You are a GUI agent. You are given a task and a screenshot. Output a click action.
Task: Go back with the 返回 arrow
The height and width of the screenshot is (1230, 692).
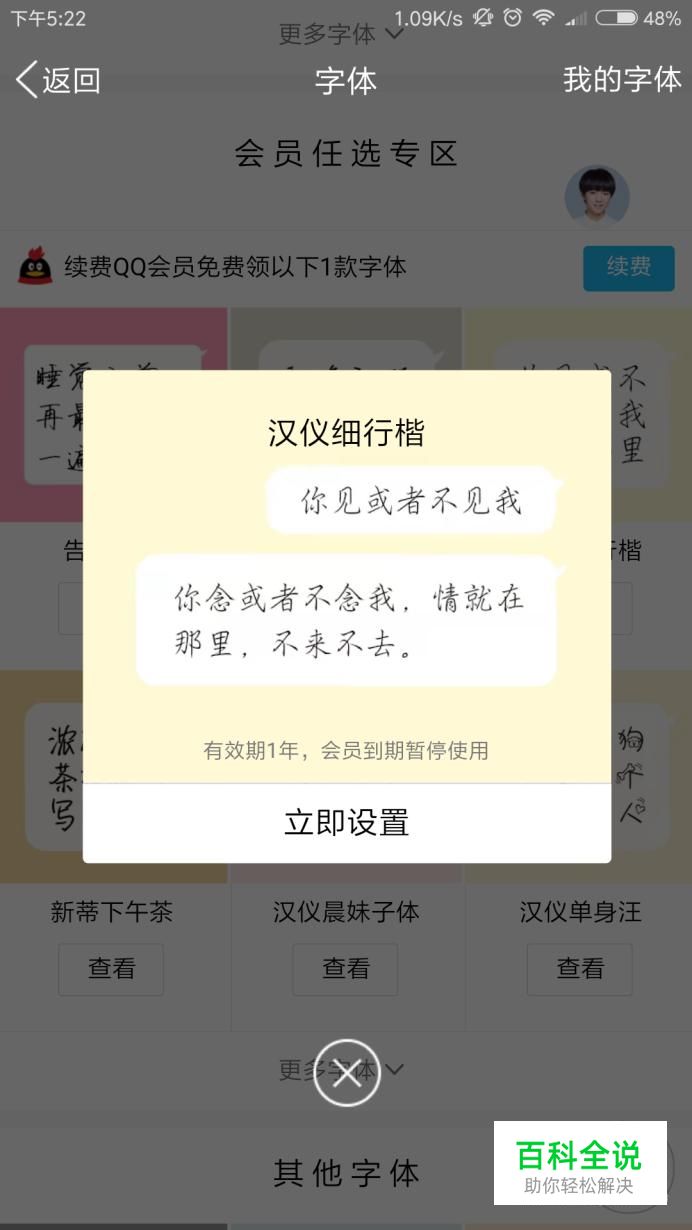[58, 80]
